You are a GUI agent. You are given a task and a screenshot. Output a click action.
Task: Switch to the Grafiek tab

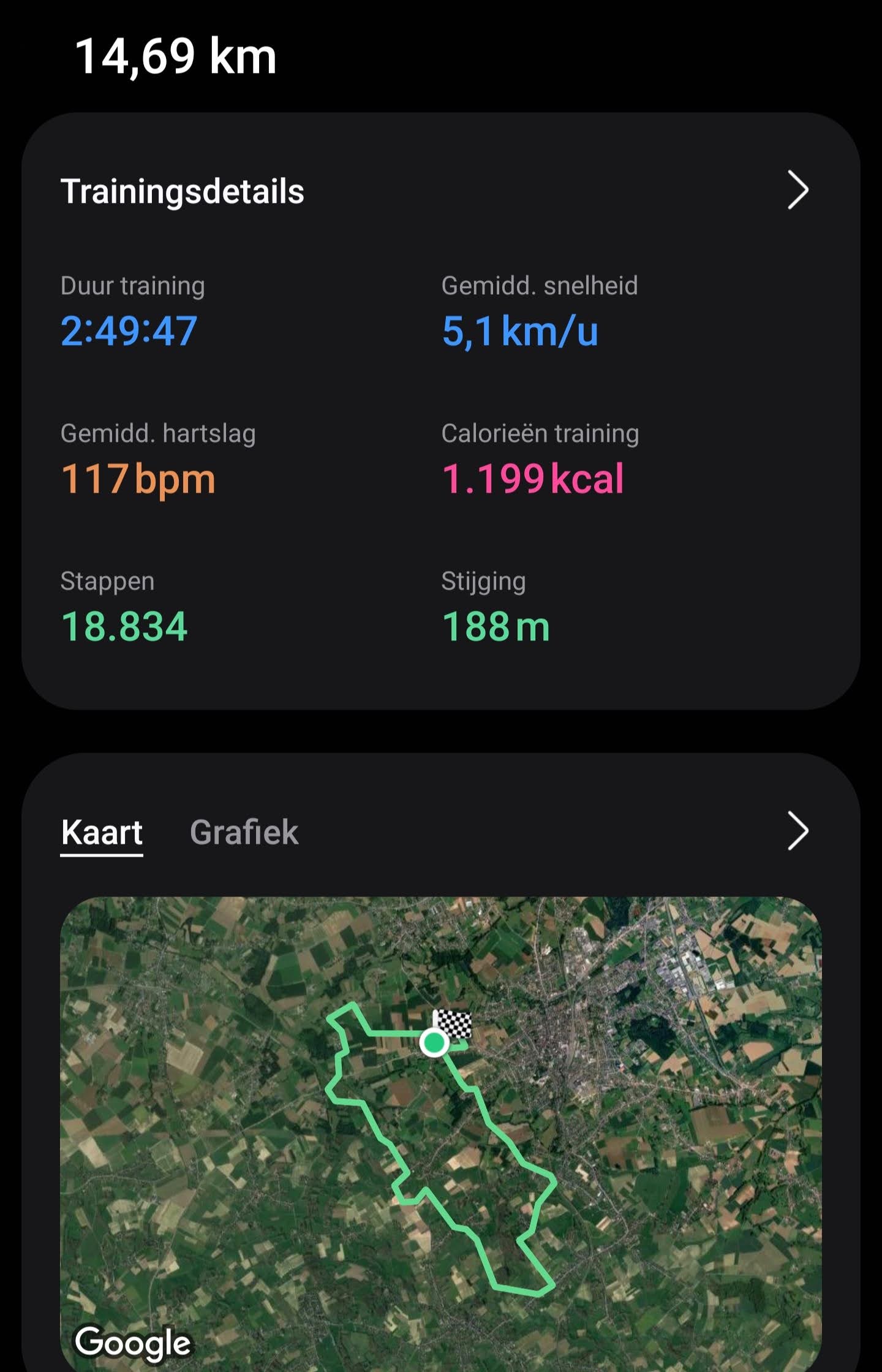tap(244, 832)
